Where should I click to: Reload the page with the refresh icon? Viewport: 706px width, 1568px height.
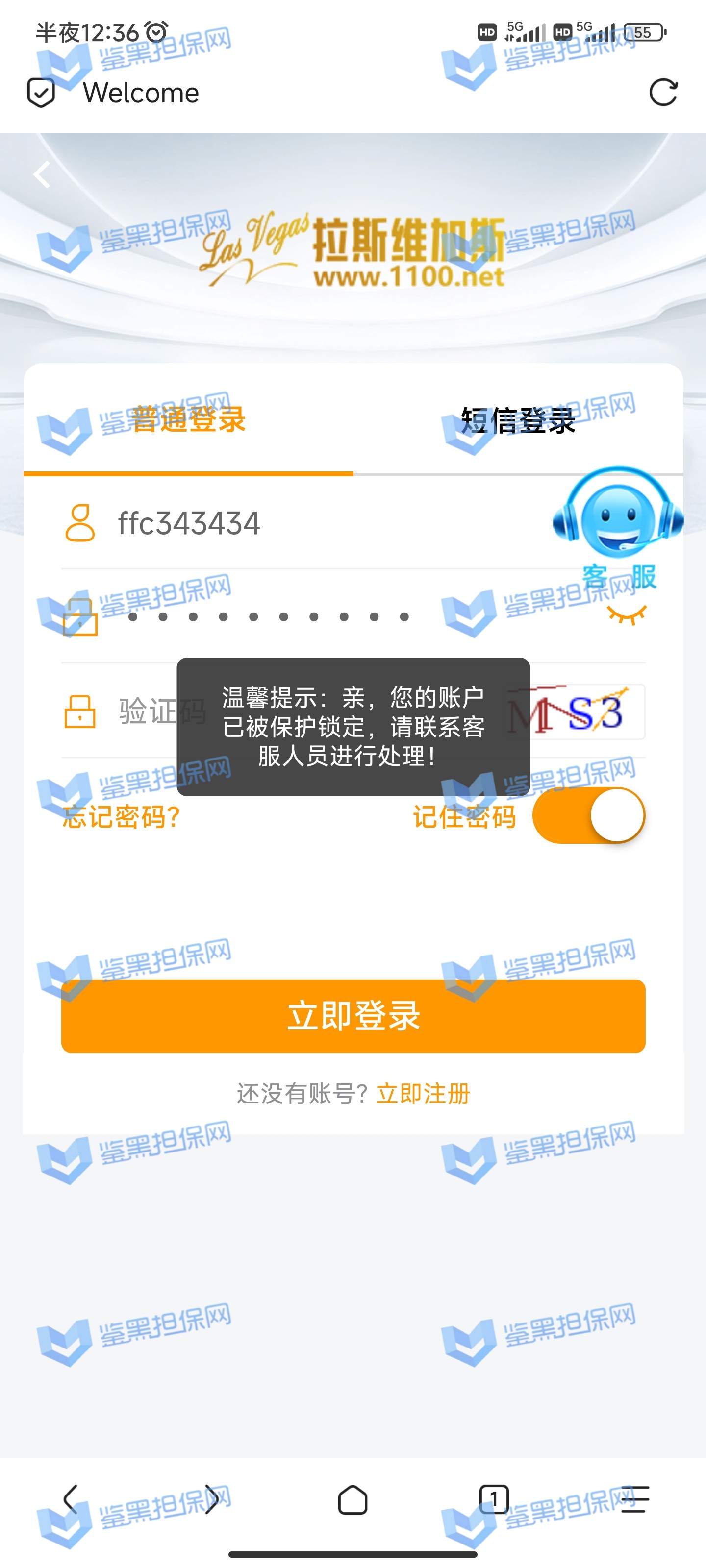point(663,93)
